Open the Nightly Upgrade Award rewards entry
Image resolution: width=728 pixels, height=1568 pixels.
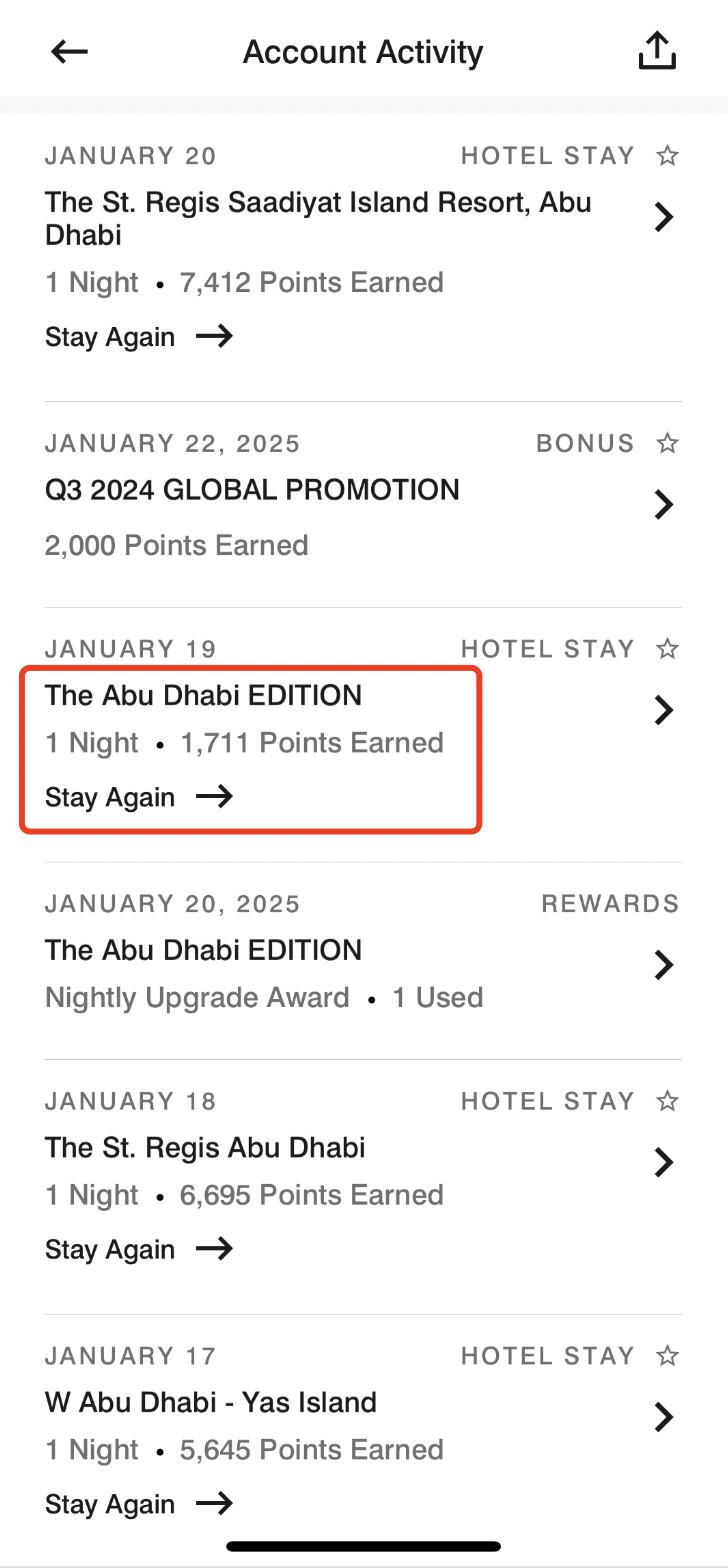tap(663, 965)
